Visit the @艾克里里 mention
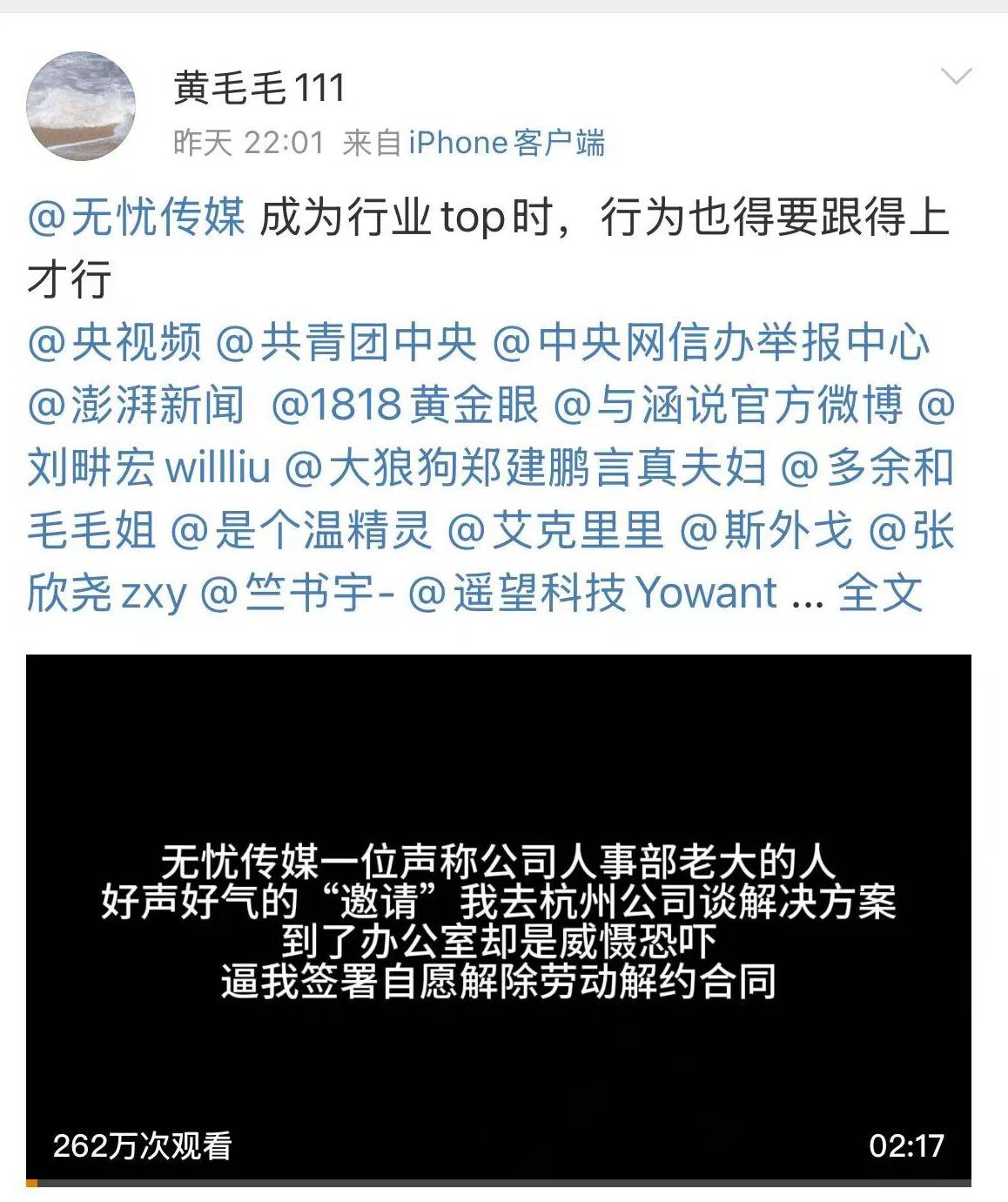This screenshot has width=1008, height=1202. [555, 530]
